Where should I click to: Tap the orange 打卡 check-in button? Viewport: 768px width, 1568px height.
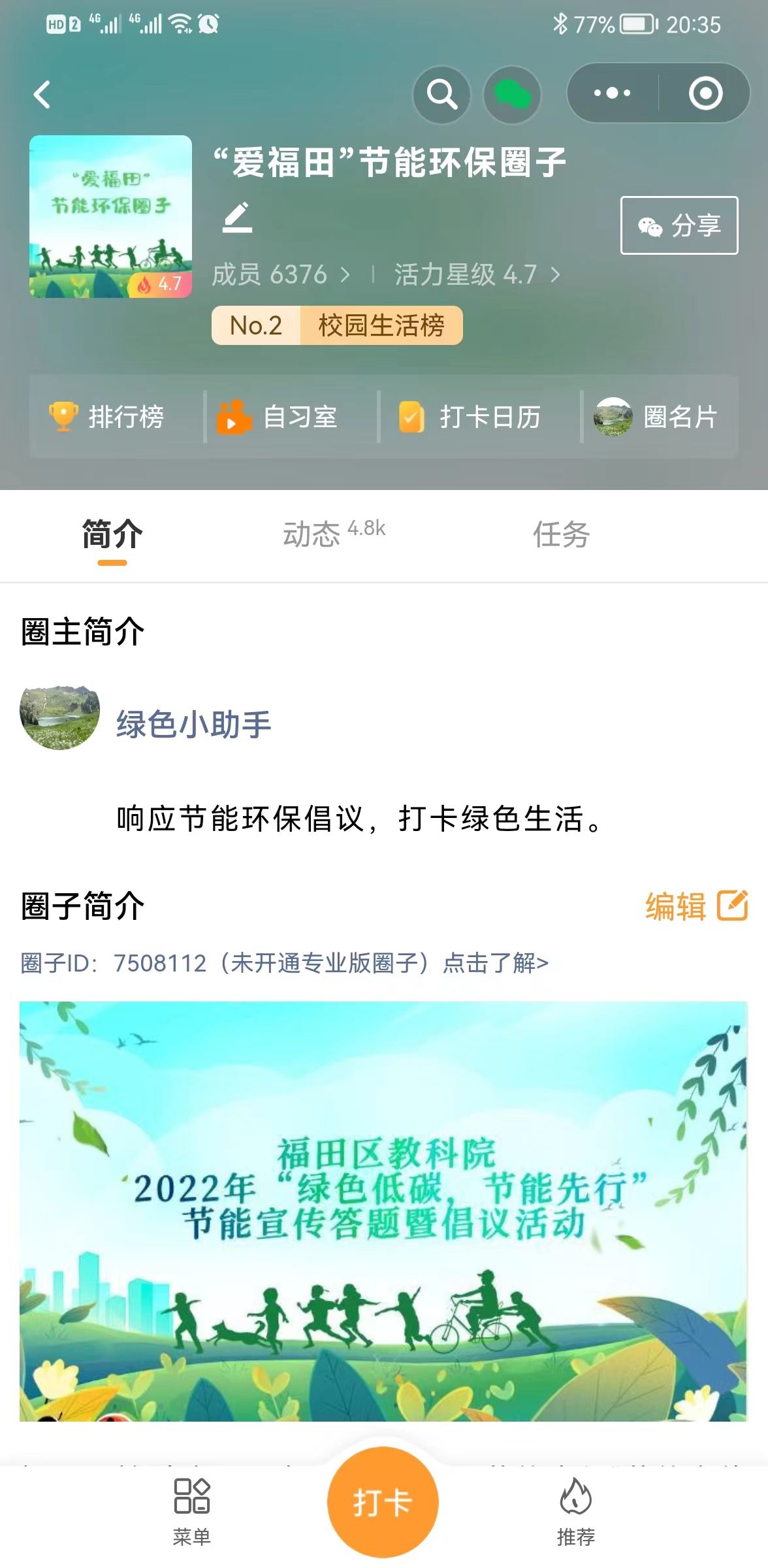point(383,1502)
